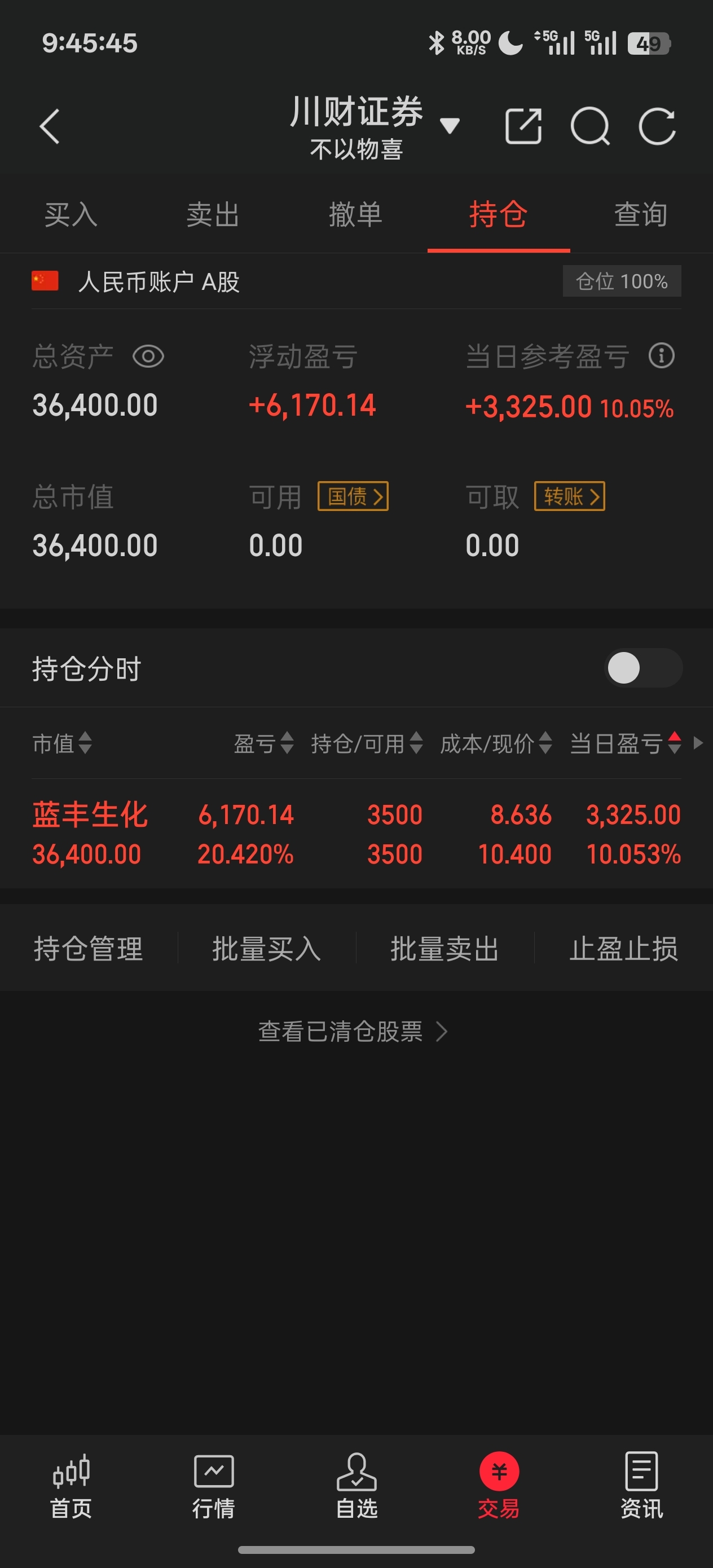Open the 撤单 tab
The width and height of the screenshot is (713, 1568).
tap(355, 215)
